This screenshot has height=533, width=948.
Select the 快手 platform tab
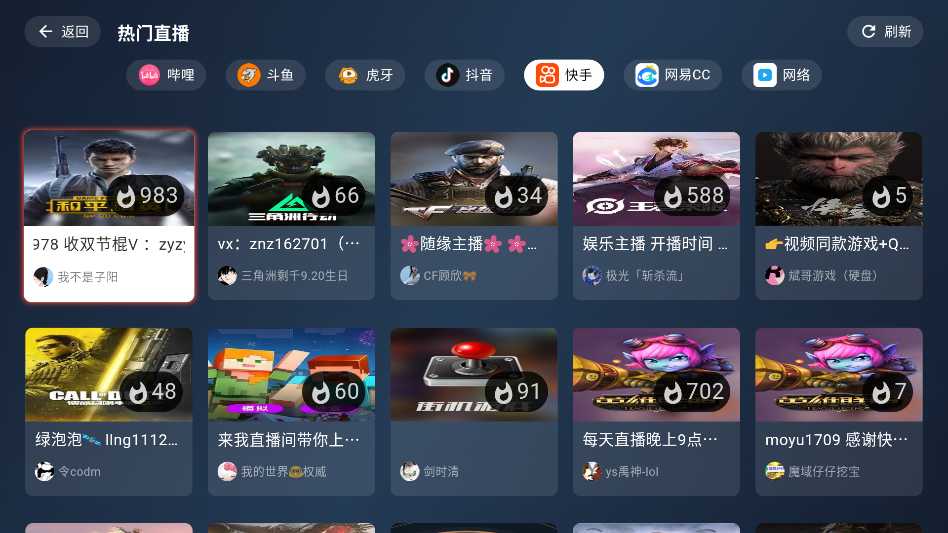tap(563, 75)
